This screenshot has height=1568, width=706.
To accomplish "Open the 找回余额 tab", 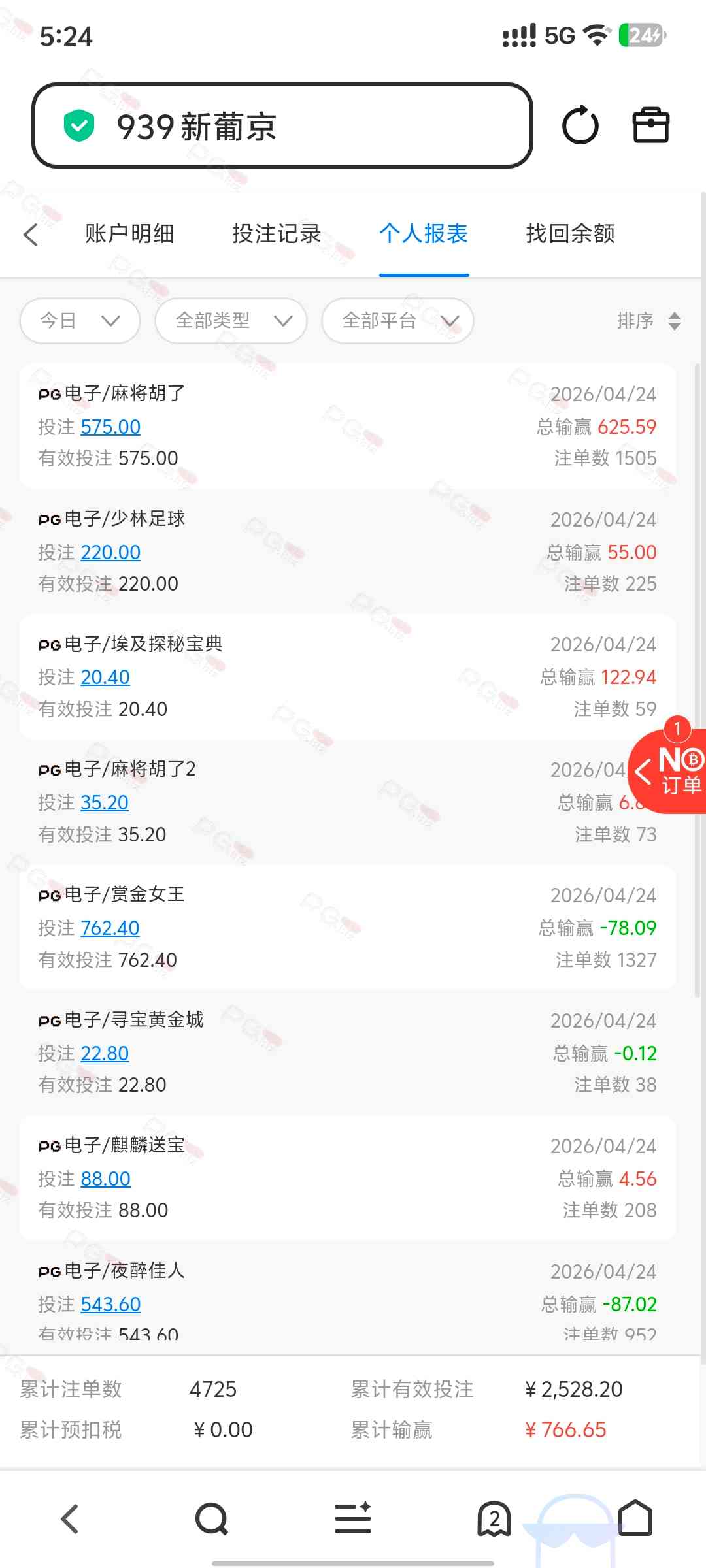I will [570, 233].
